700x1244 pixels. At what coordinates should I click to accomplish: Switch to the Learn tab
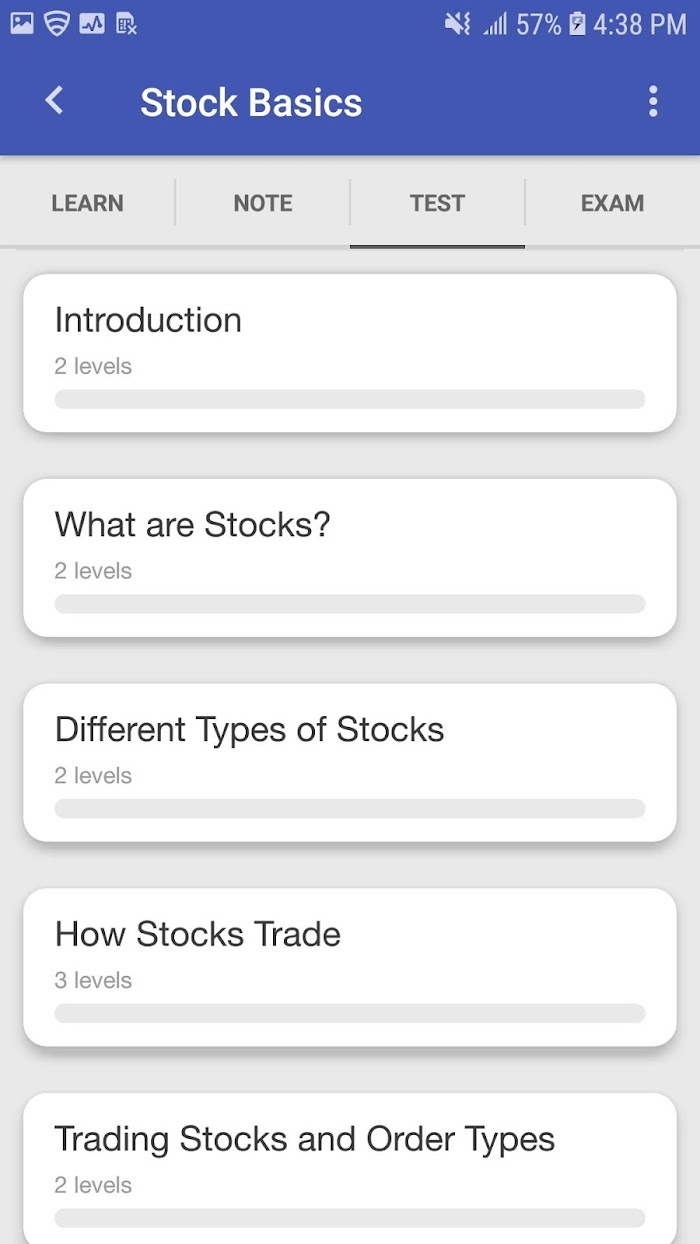[87, 203]
